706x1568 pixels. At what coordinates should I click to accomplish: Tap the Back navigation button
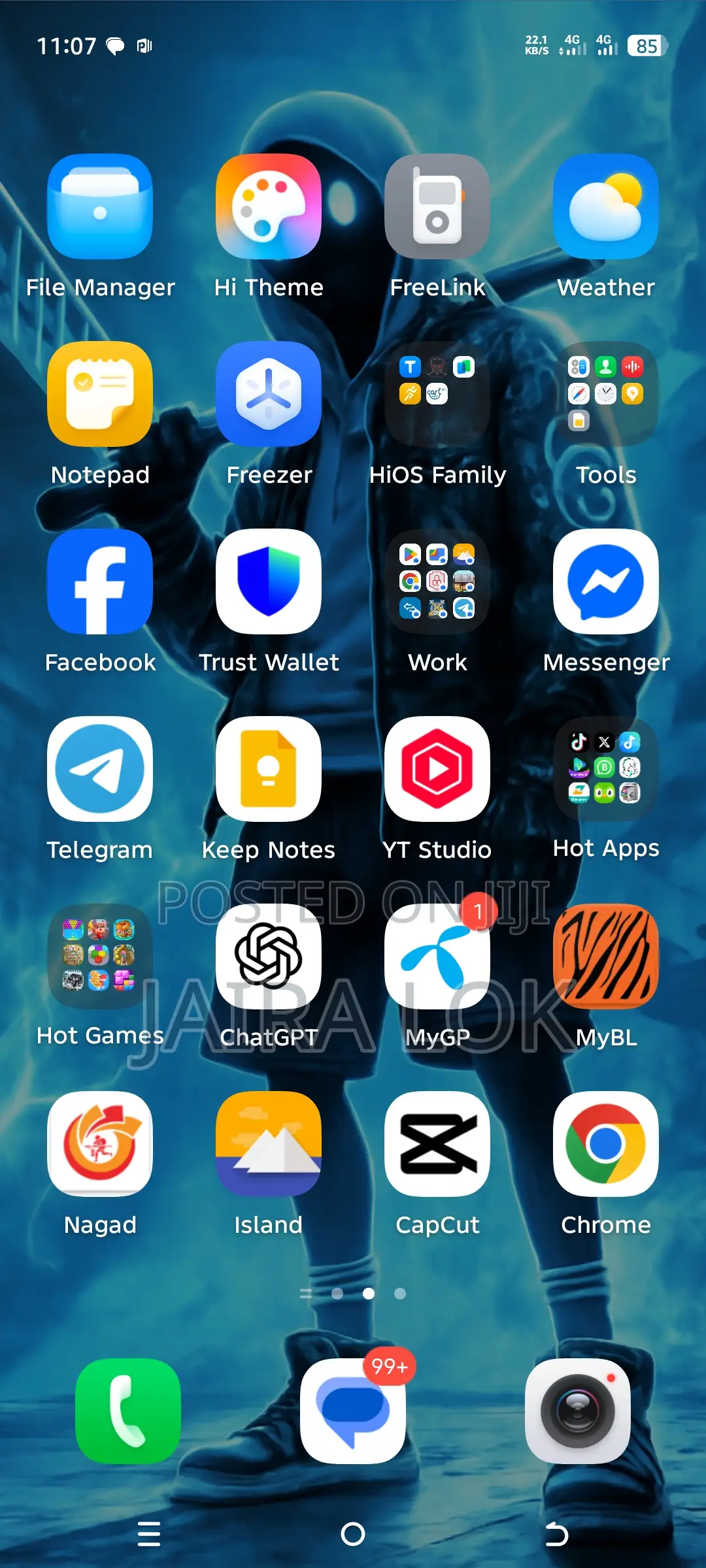click(x=558, y=1535)
